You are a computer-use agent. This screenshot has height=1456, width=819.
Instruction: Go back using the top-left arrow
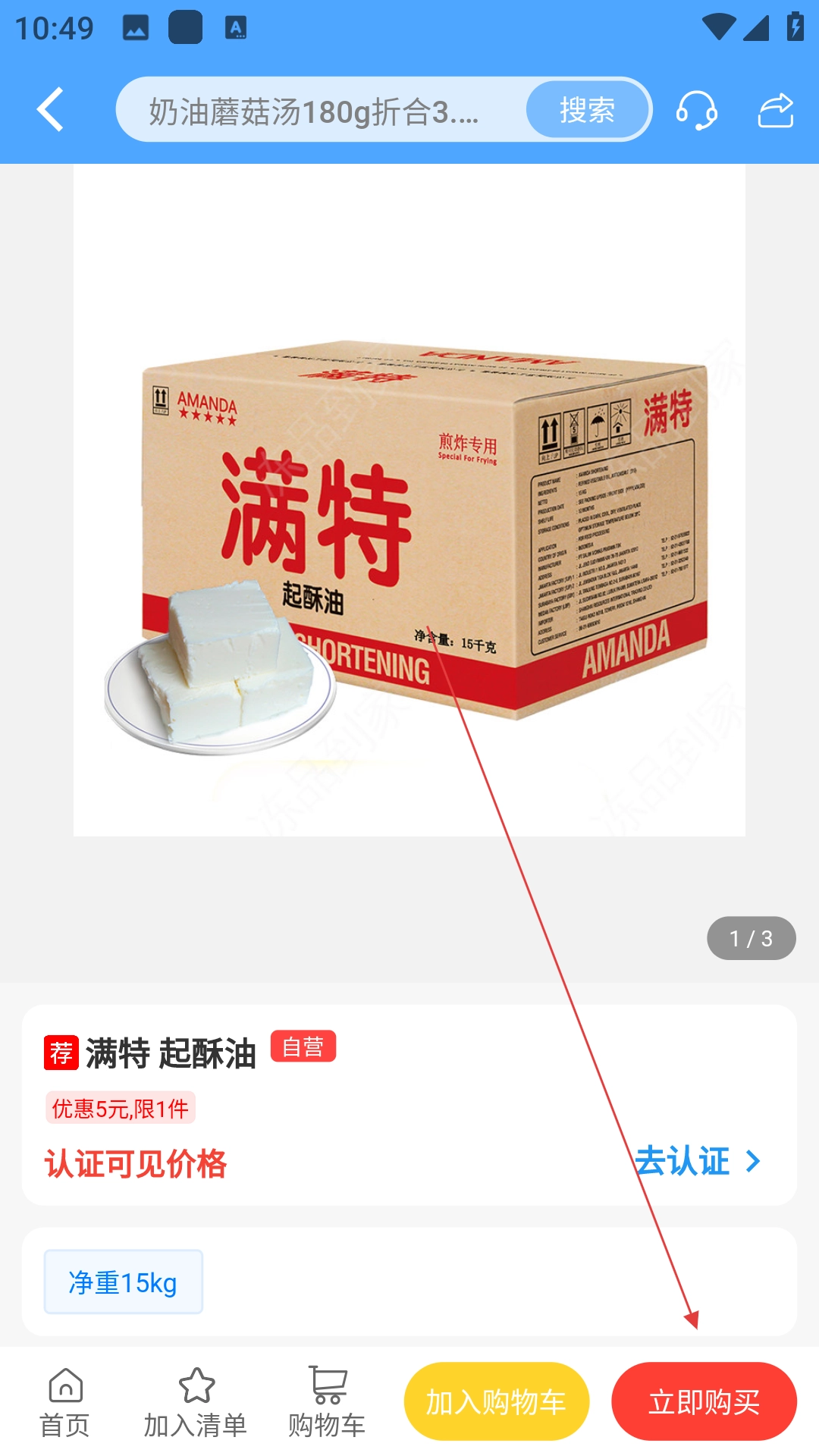tap(51, 110)
